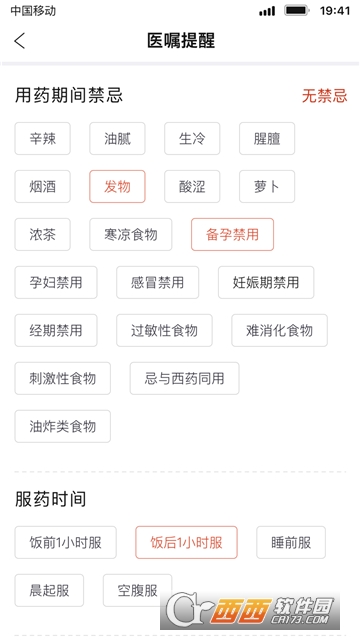Tap the 无禁忌 link
This screenshot has width=360, height=640.
(x=324, y=96)
